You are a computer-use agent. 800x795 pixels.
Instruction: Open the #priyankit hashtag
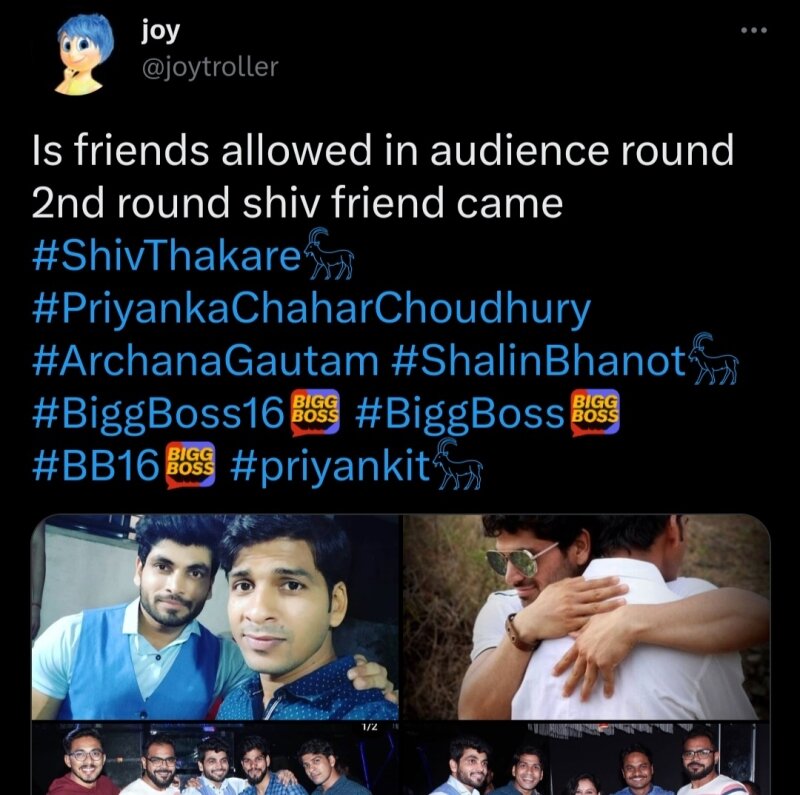329,464
